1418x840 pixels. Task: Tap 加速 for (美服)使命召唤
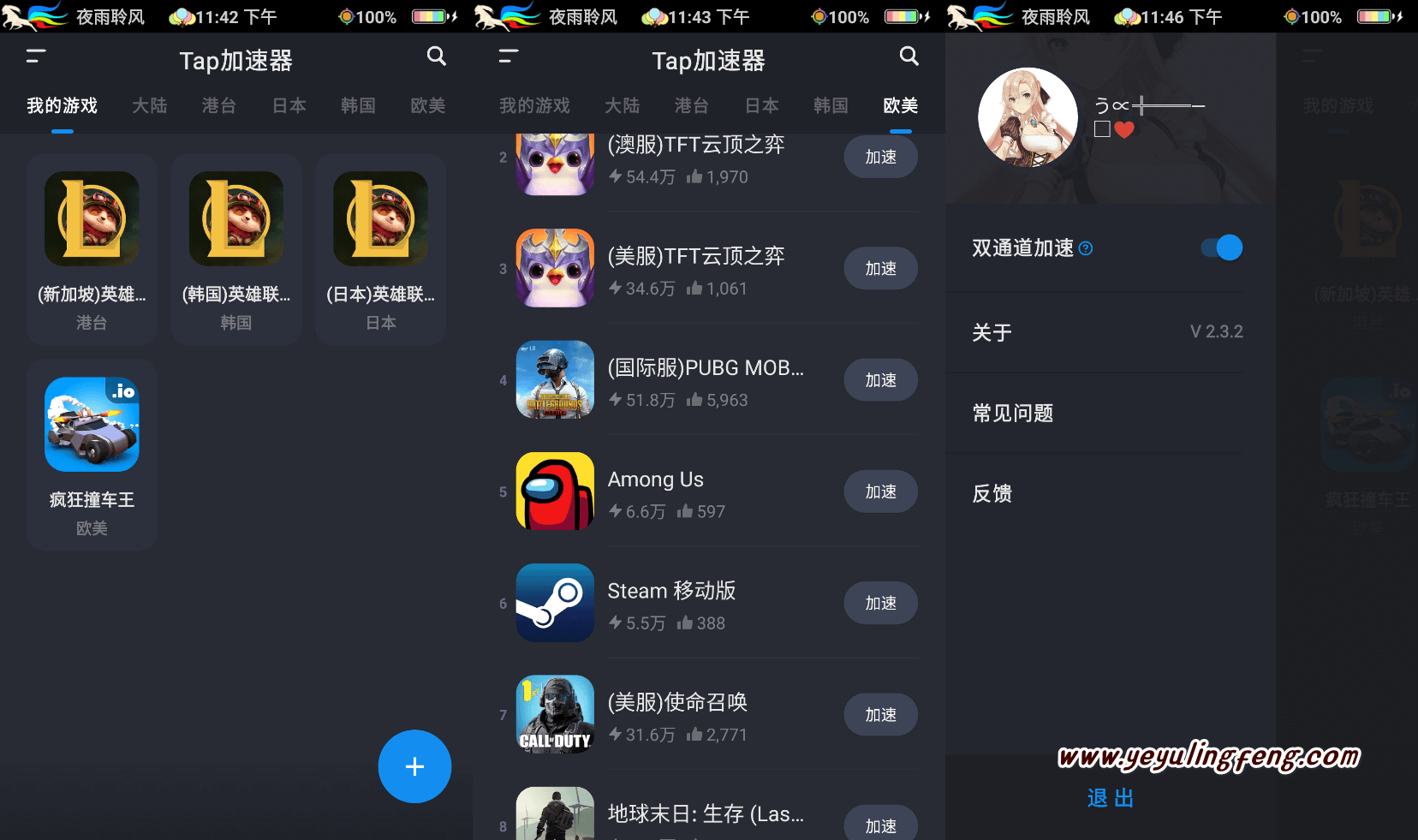pos(880,715)
